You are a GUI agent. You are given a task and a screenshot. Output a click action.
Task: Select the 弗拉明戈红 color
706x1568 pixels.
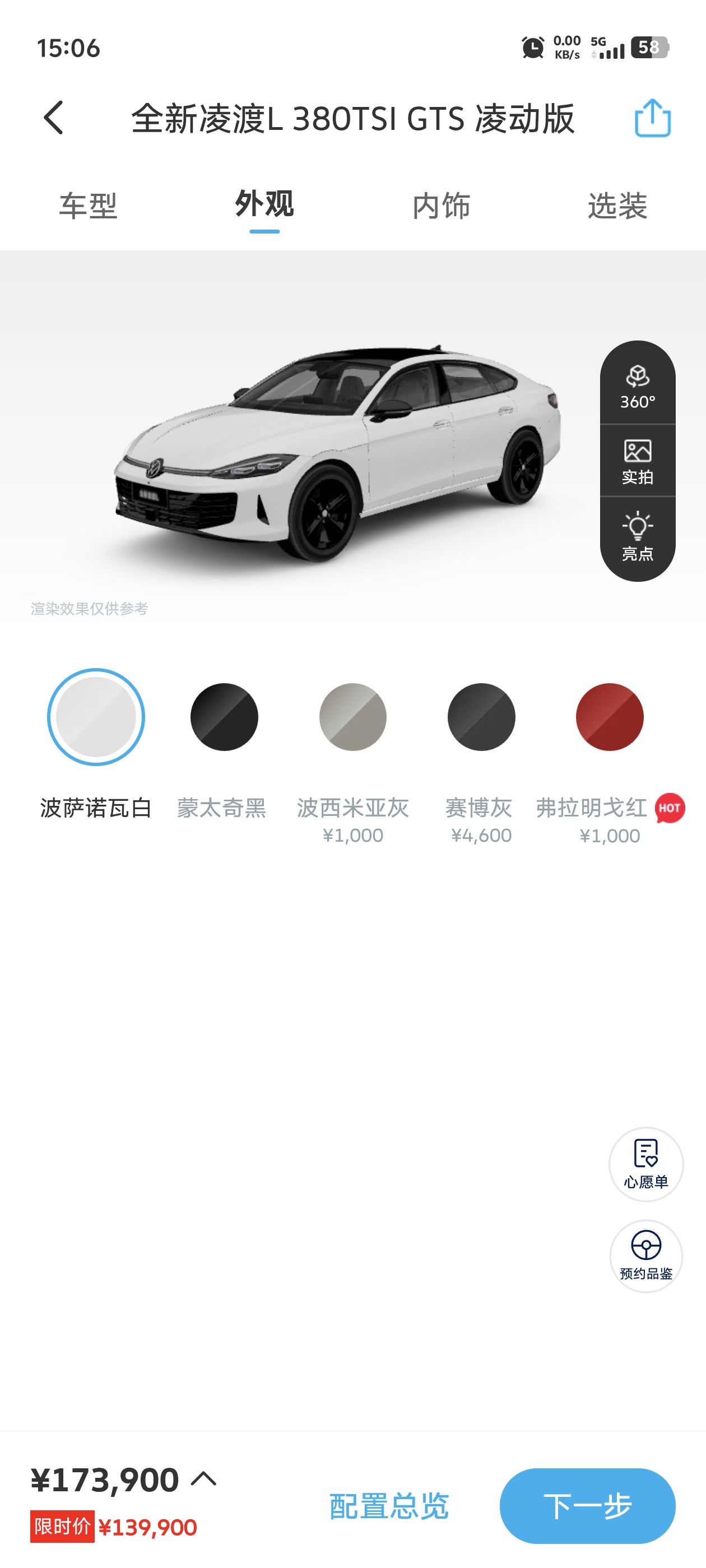click(610, 717)
